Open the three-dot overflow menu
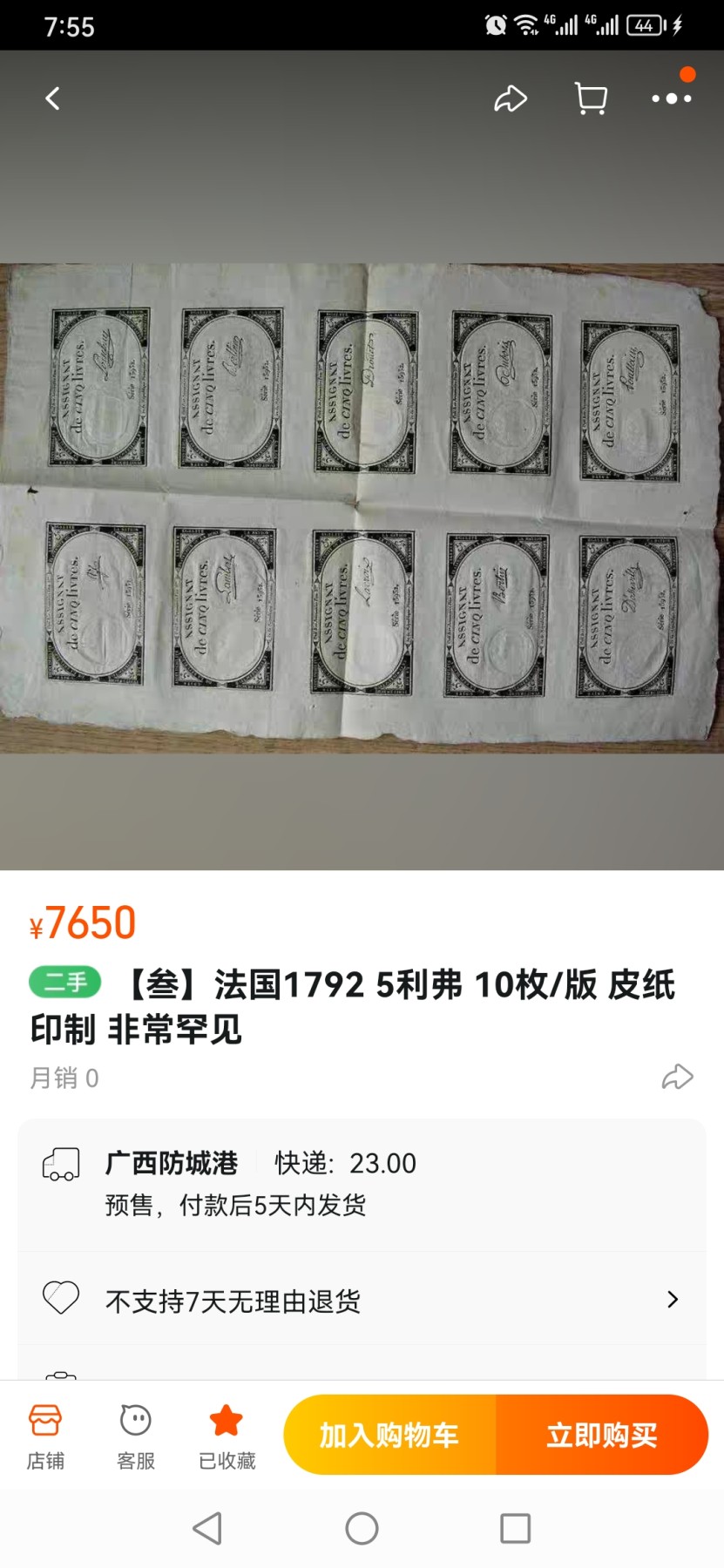724x1568 pixels. click(x=672, y=98)
